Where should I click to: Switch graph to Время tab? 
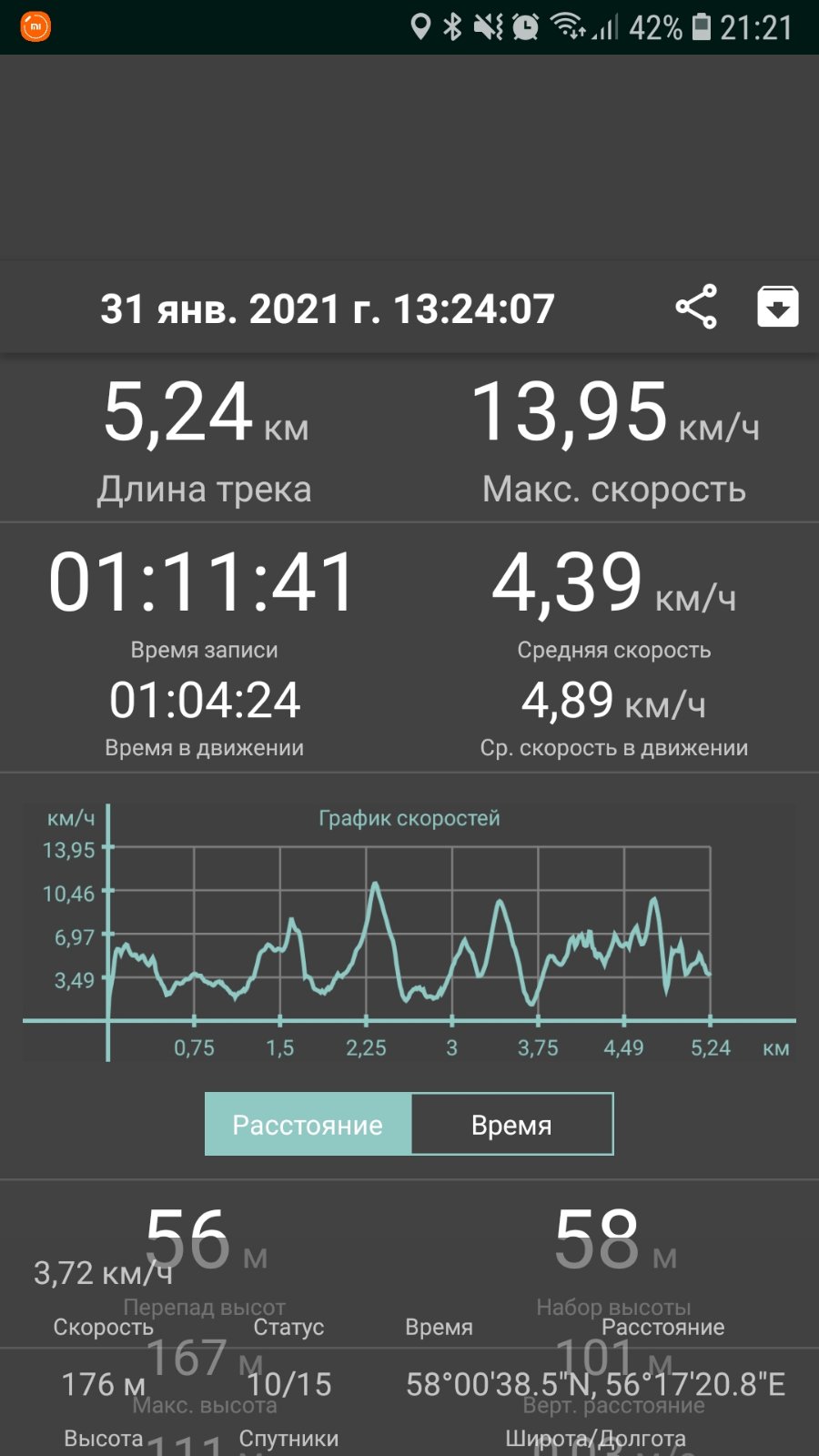tap(511, 1125)
